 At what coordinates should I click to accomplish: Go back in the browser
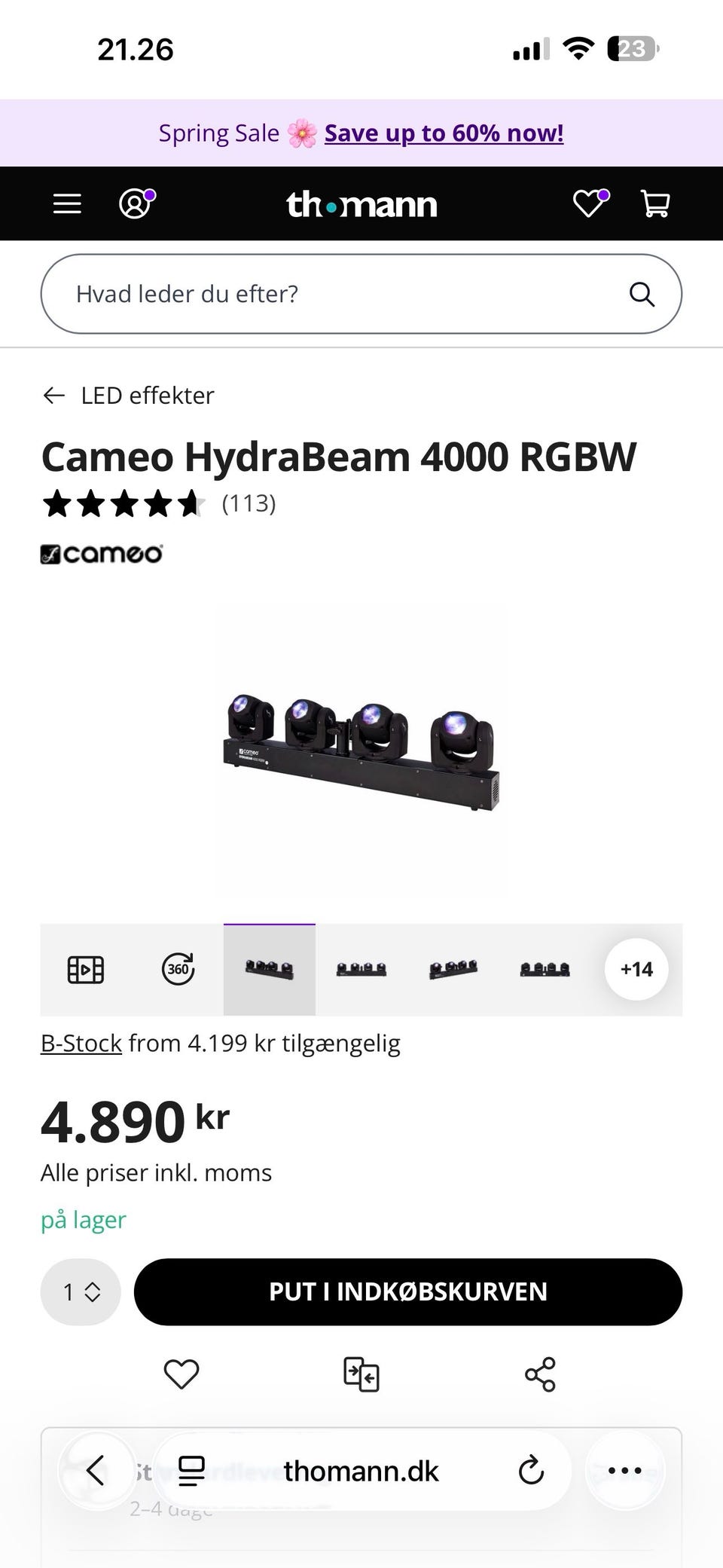point(96,1471)
